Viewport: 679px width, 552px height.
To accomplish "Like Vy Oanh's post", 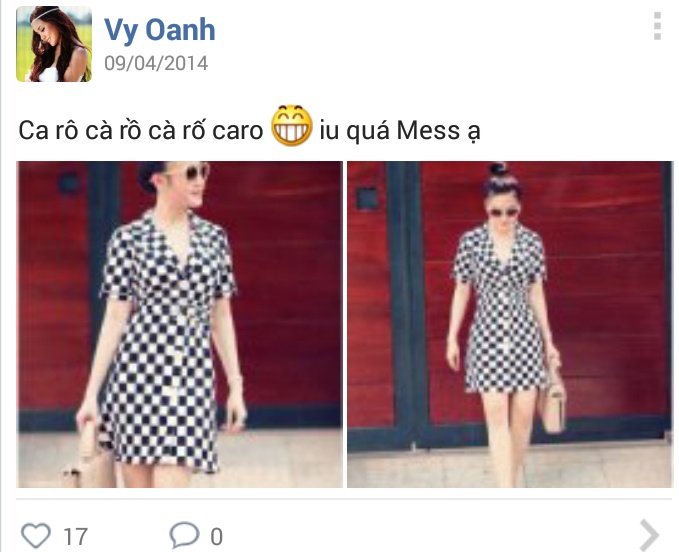I will [36, 534].
